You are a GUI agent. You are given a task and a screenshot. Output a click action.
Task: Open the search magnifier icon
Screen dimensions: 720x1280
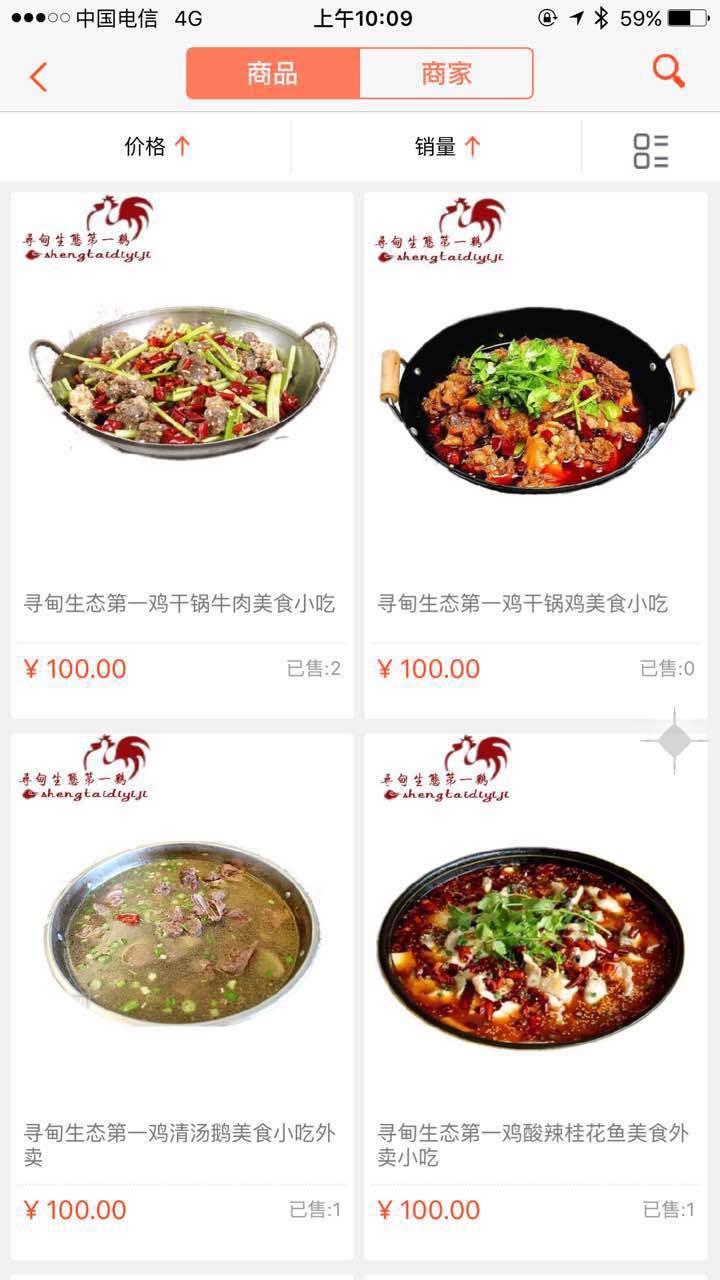pos(668,72)
